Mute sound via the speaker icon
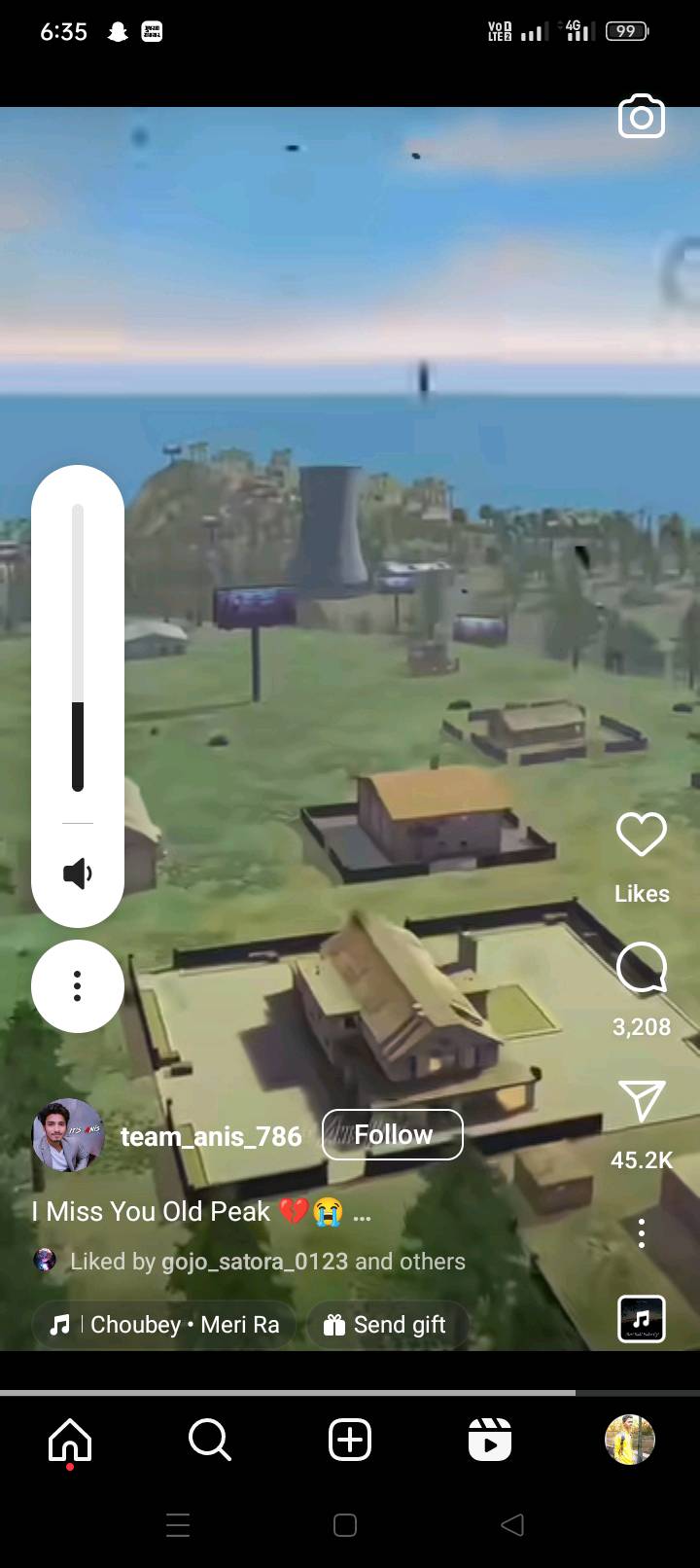The image size is (700, 1568). pos(78,873)
